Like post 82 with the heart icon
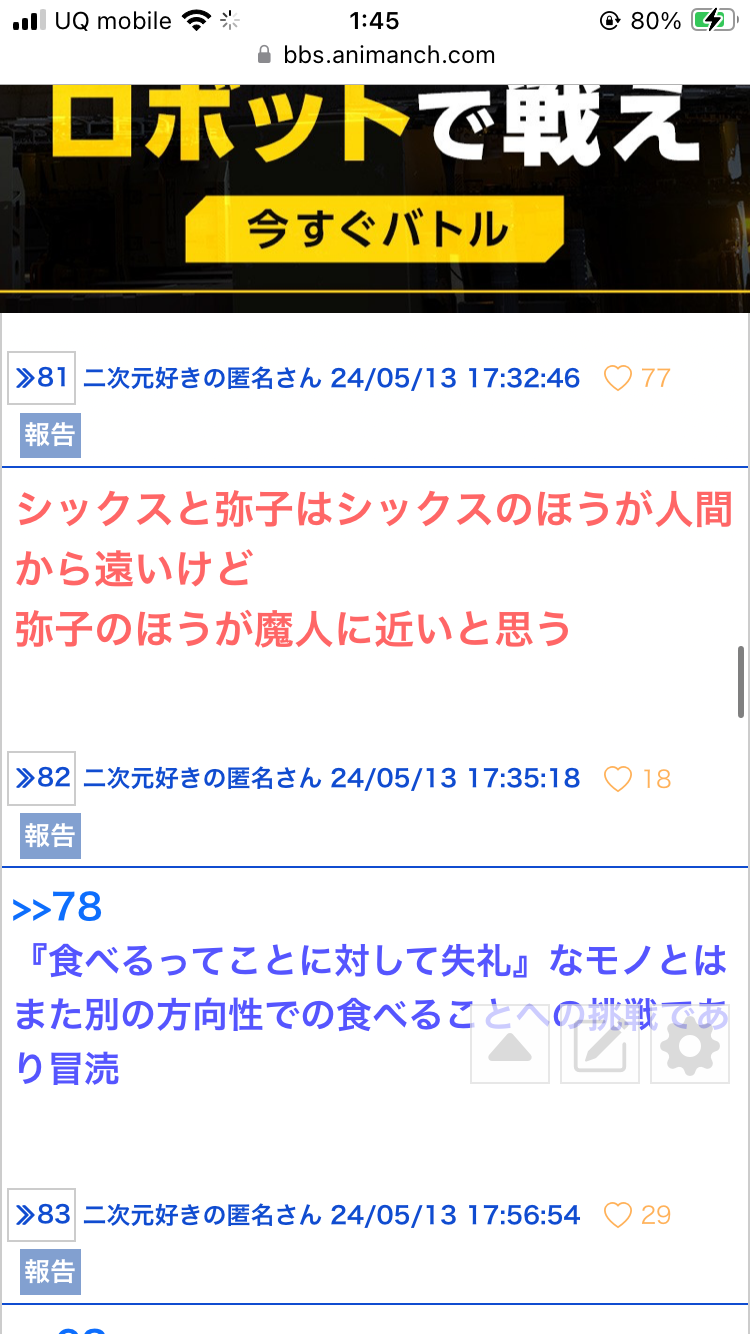This screenshot has height=1334, width=750. click(618, 779)
